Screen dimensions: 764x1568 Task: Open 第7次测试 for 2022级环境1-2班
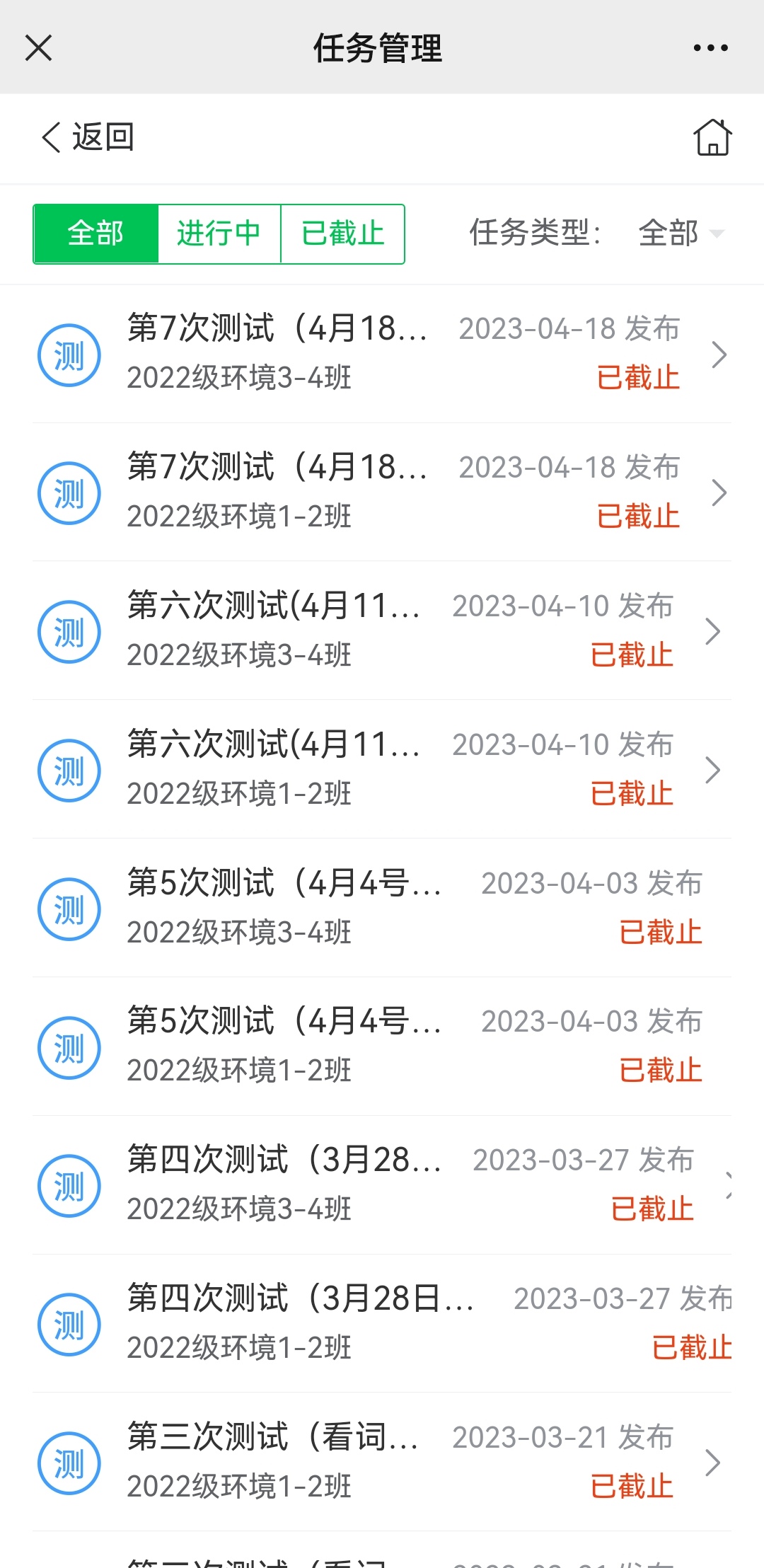coord(382,492)
